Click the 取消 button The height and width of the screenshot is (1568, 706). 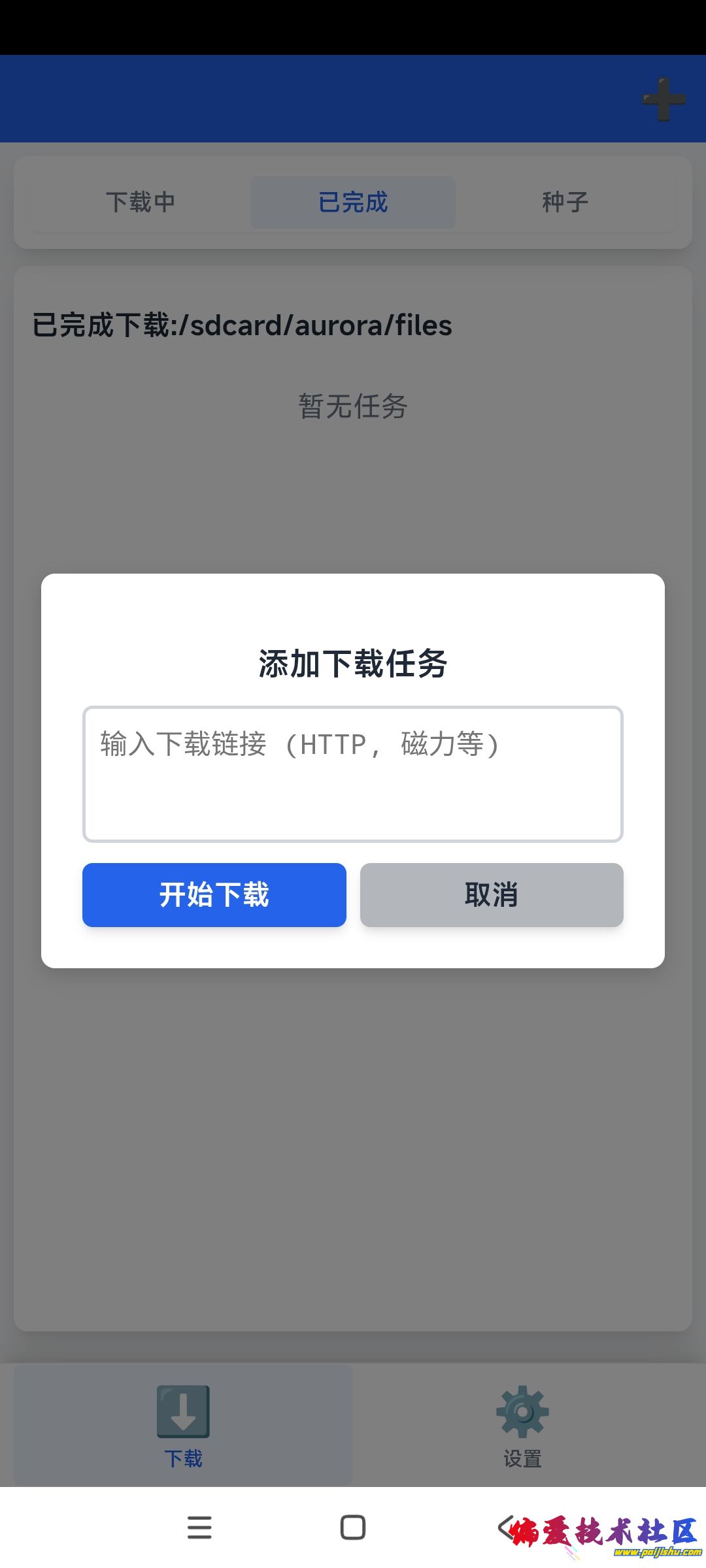[492, 895]
